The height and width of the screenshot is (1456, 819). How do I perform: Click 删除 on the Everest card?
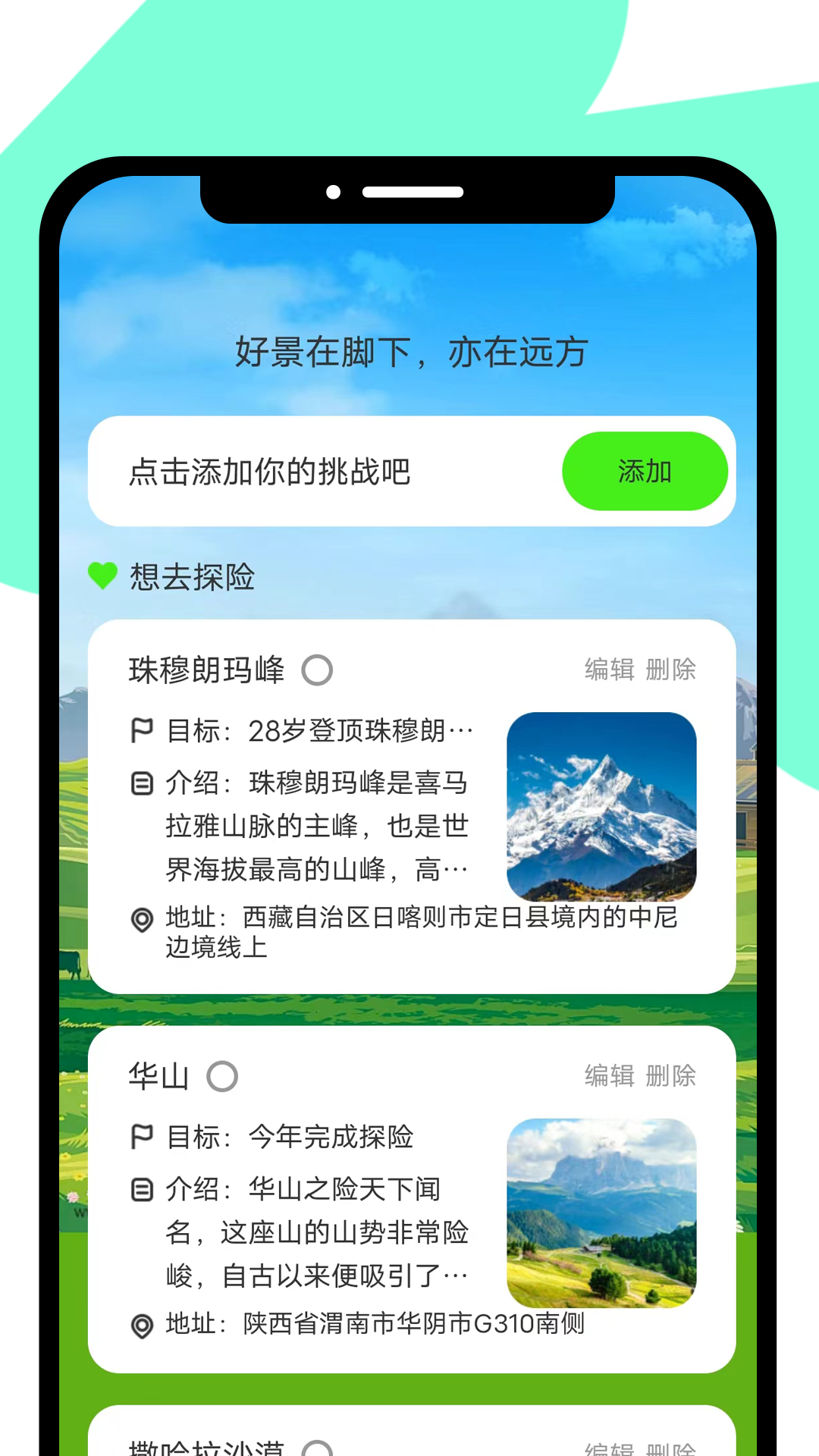671,670
